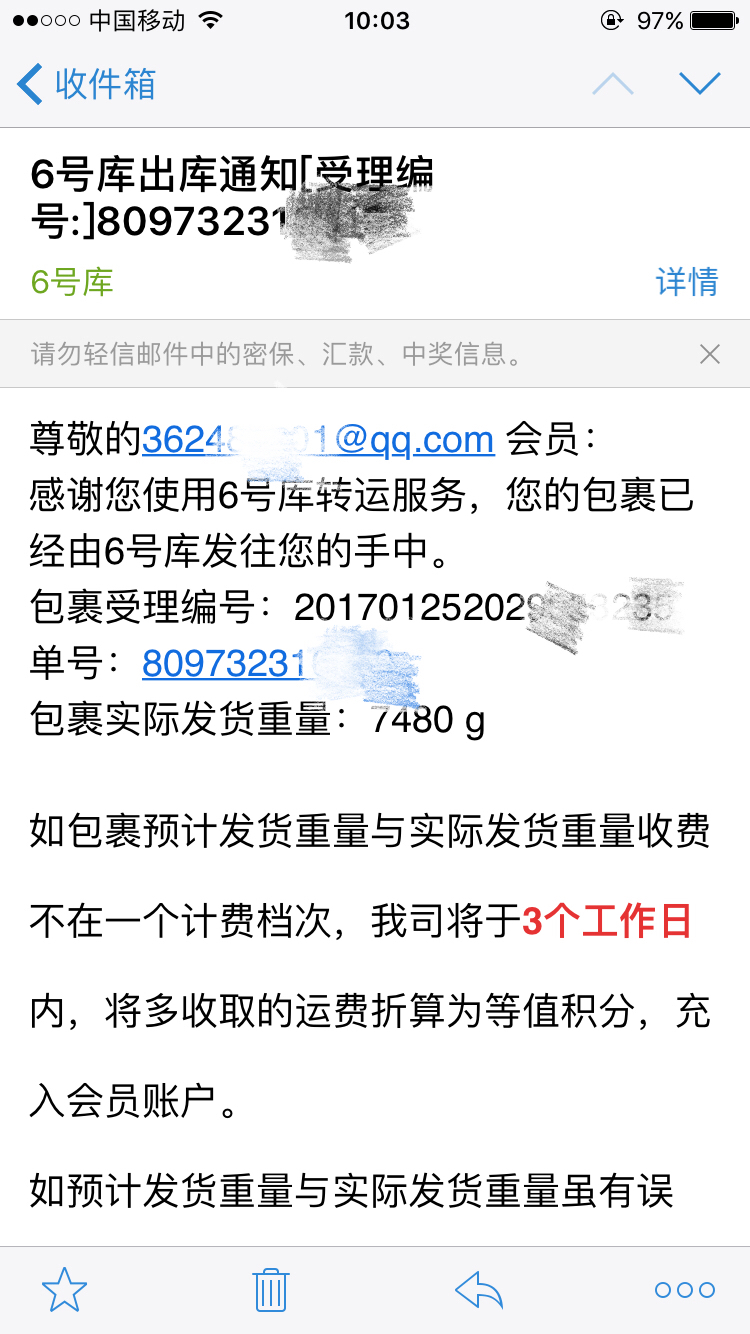Delete this email with trash icon

[x=271, y=1290]
